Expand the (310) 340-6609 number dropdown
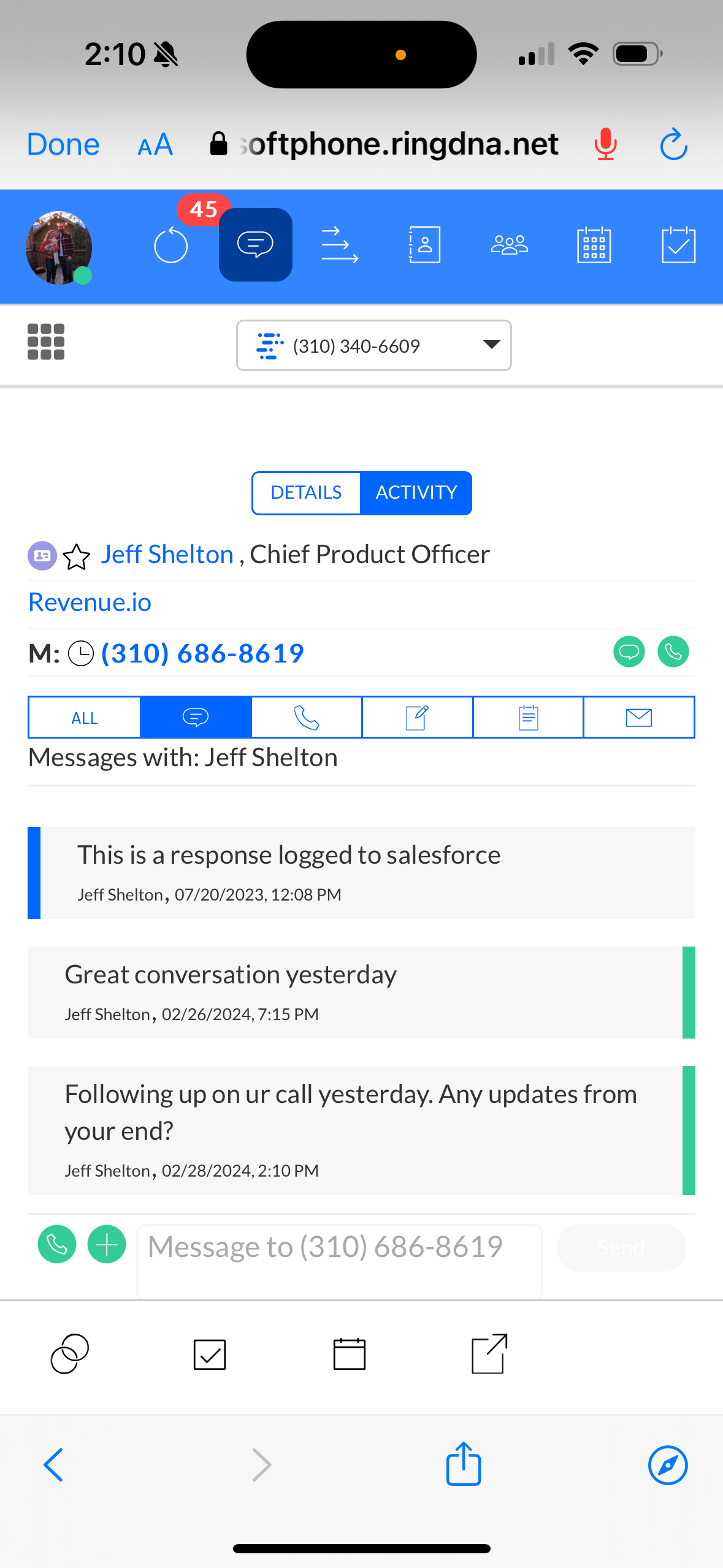The height and width of the screenshot is (1568, 723). tap(491, 345)
